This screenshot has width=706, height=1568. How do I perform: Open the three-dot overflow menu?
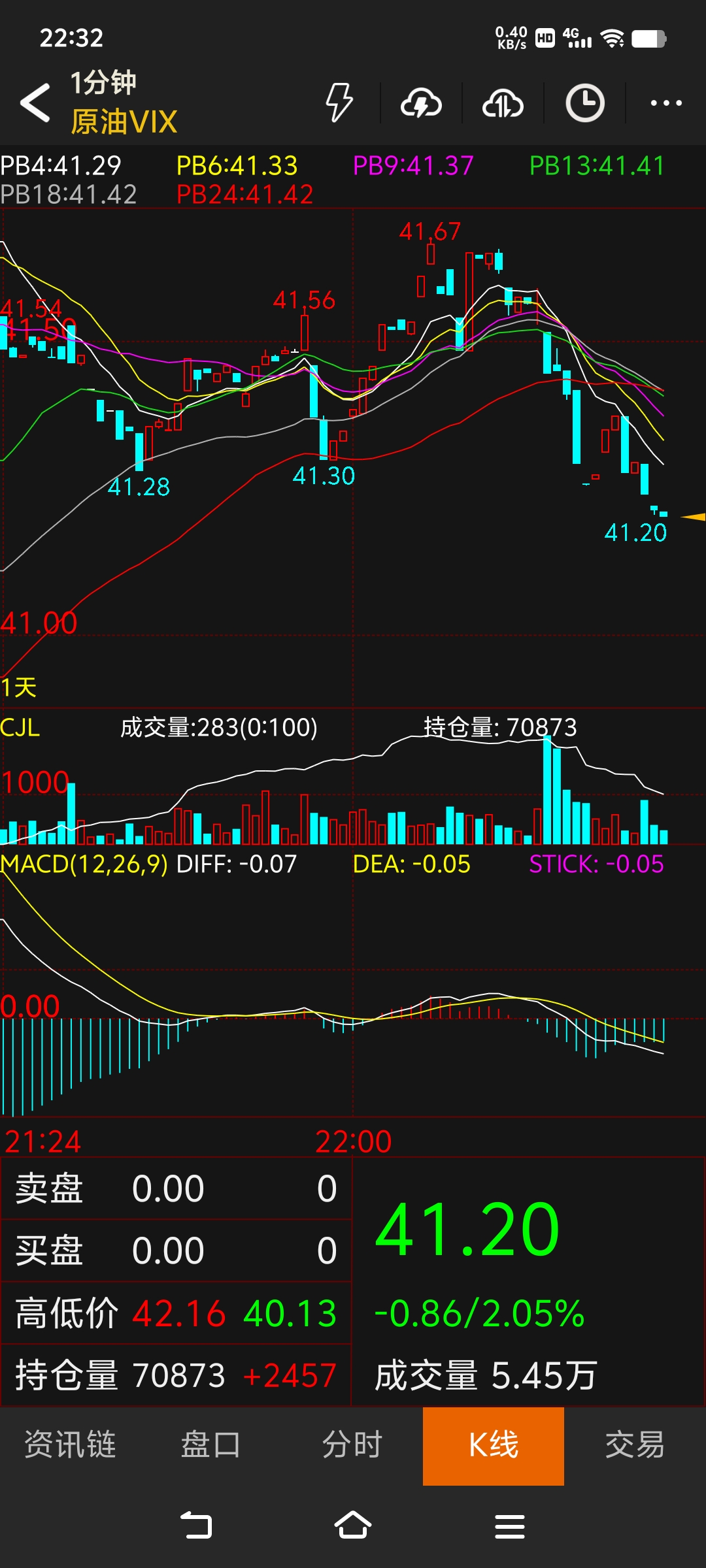[x=666, y=103]
